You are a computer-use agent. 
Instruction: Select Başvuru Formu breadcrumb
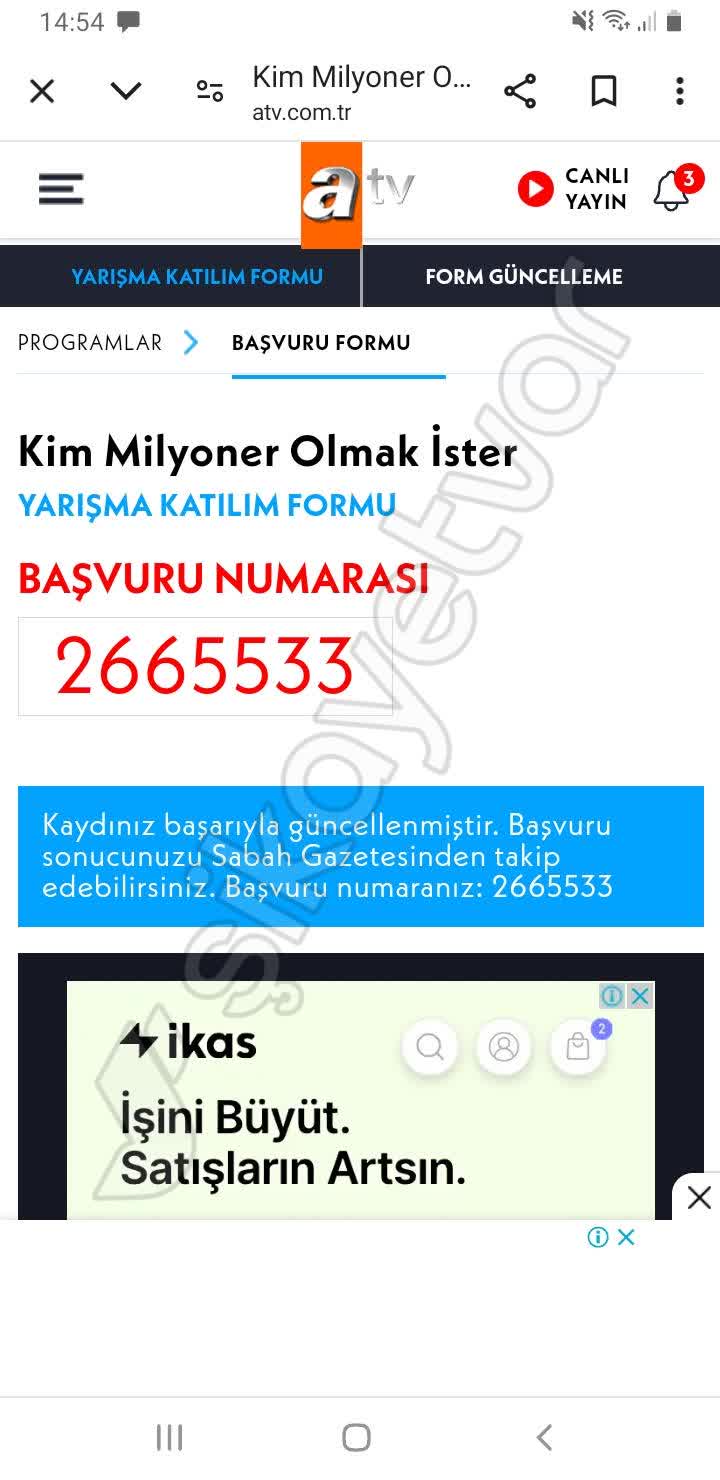pyautogui.click(x=321, y=343)
